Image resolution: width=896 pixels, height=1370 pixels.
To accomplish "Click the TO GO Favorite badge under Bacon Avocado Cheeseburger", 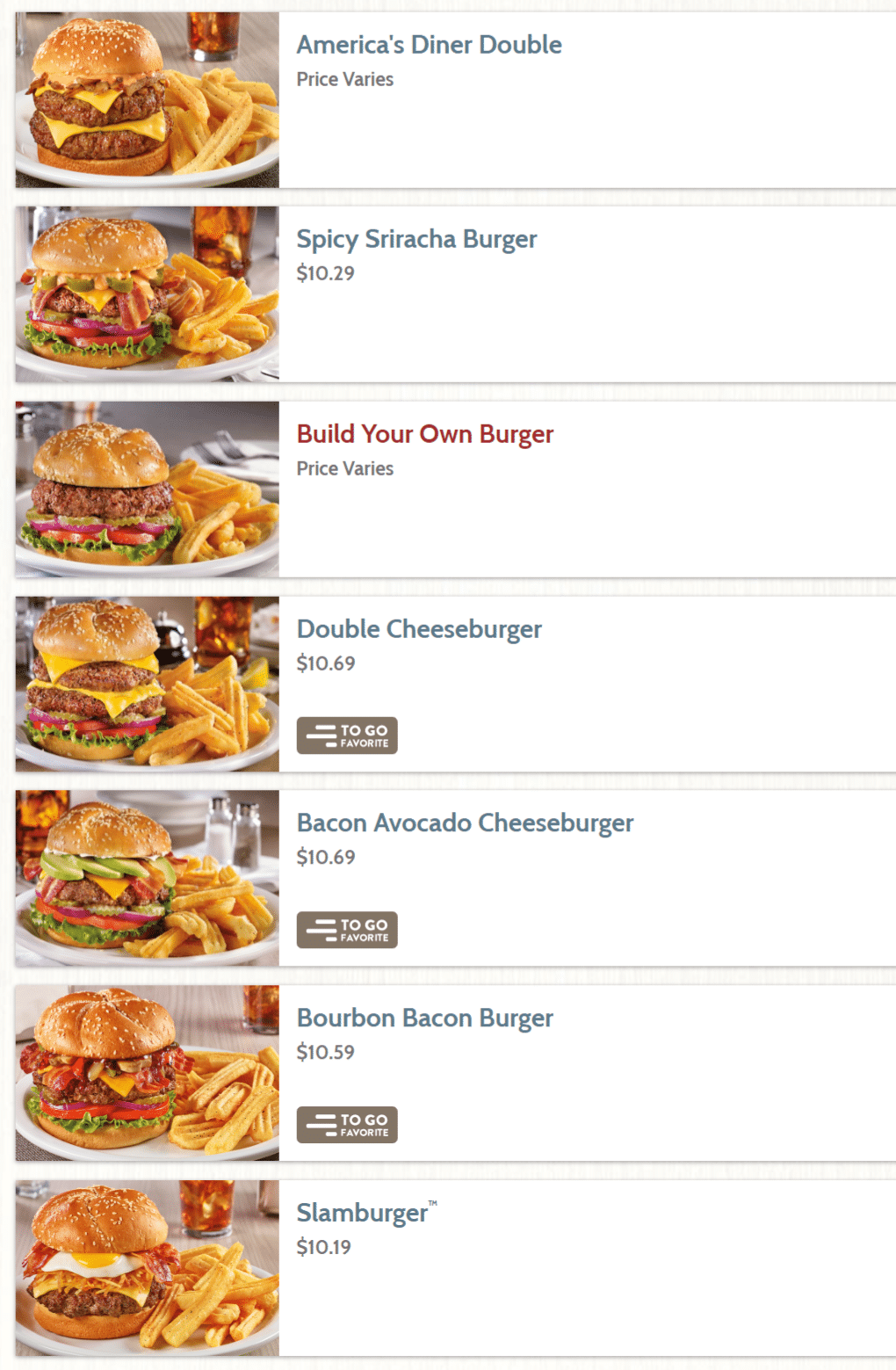I will pos(347,929).
